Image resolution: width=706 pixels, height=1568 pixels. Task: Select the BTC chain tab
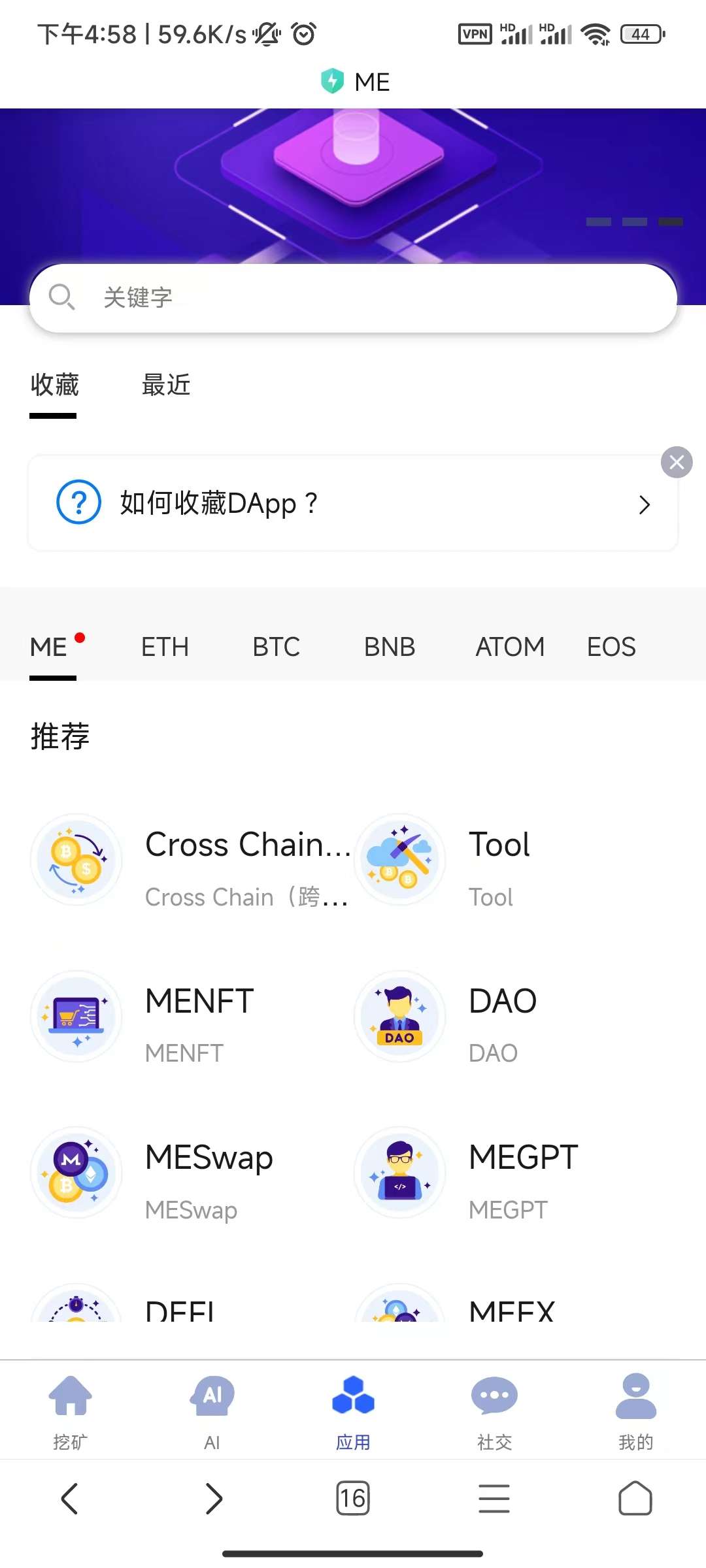276,647
